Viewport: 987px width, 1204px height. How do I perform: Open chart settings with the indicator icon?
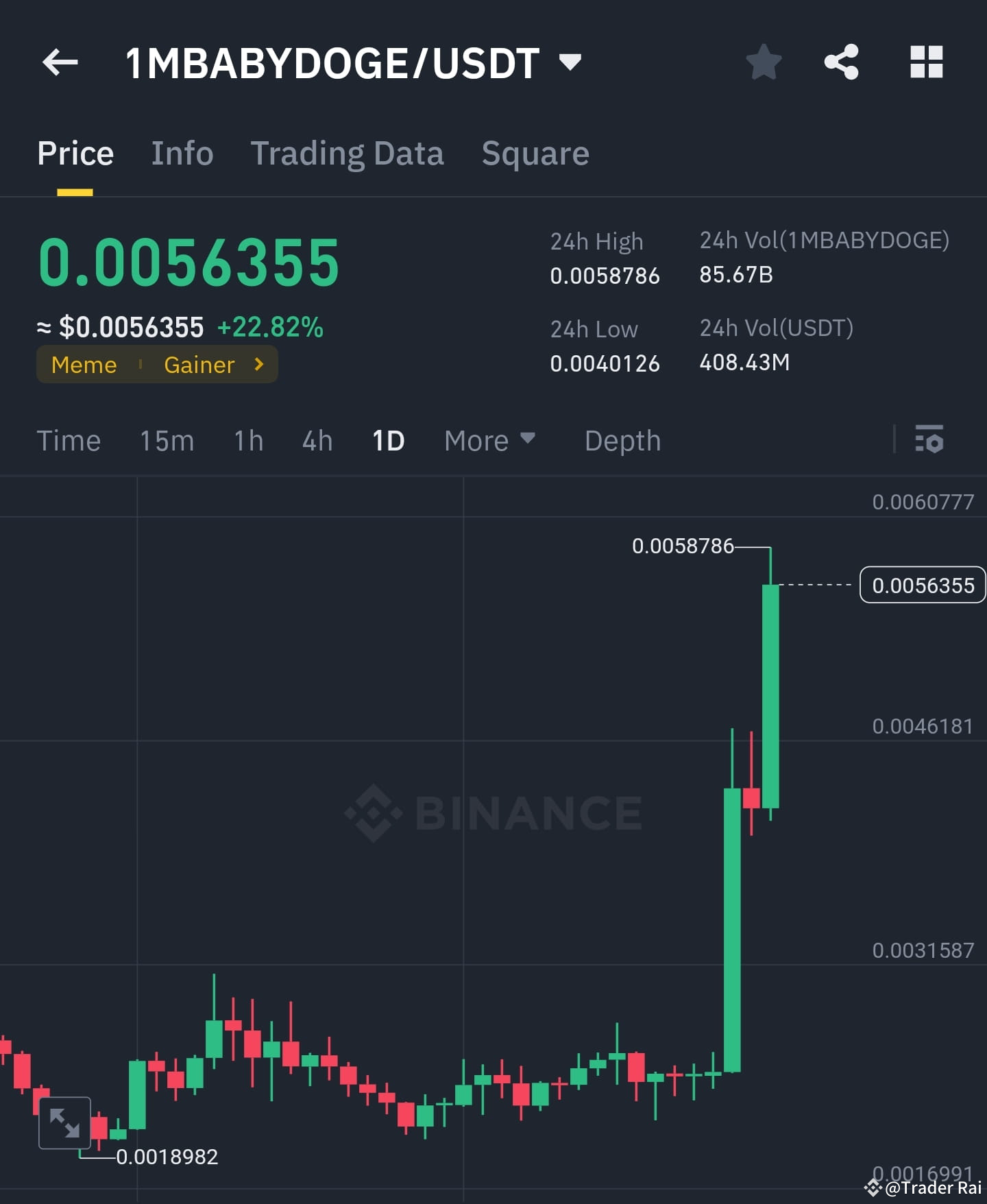pos(930,441)
